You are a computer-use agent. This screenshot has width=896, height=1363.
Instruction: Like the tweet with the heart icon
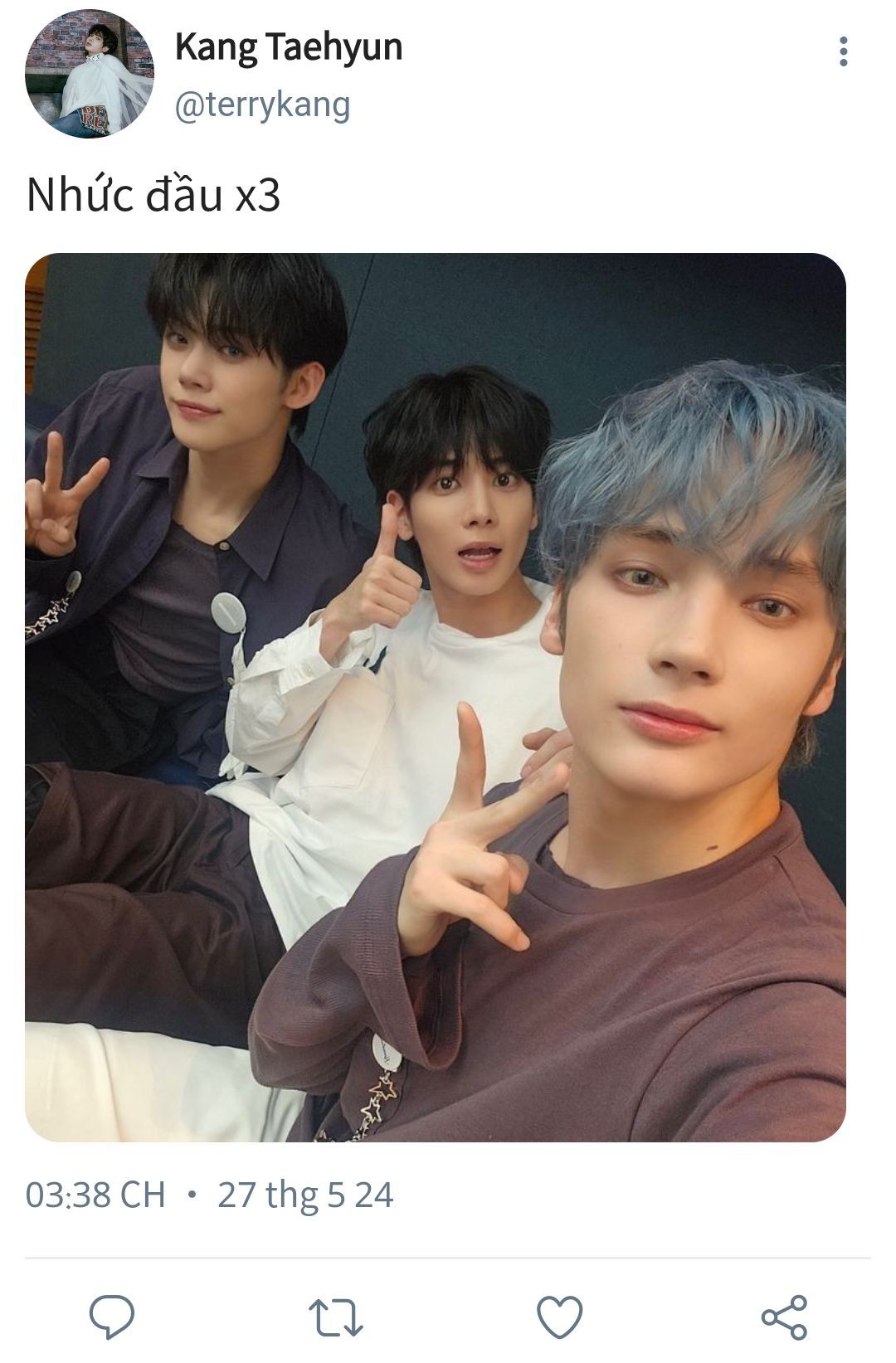tap(560, 1317)
